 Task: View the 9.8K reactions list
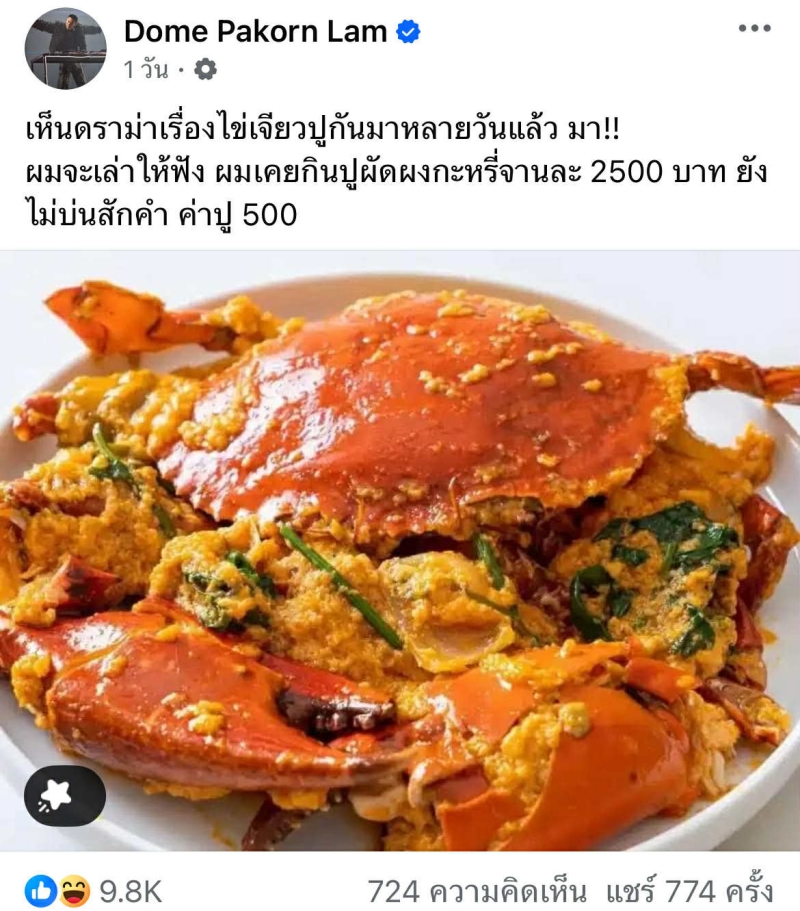pyautogui.click(x=95, y=890)
